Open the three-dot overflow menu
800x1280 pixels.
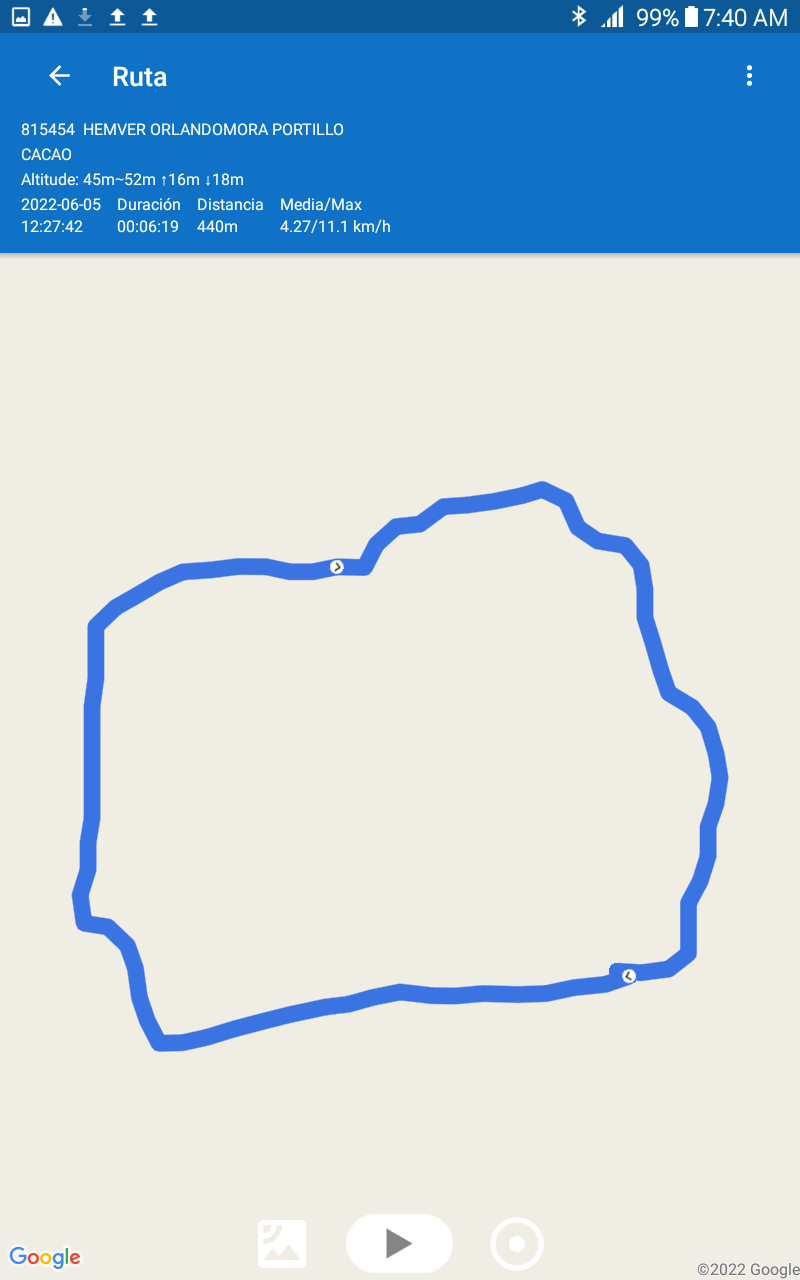point(749,76)
